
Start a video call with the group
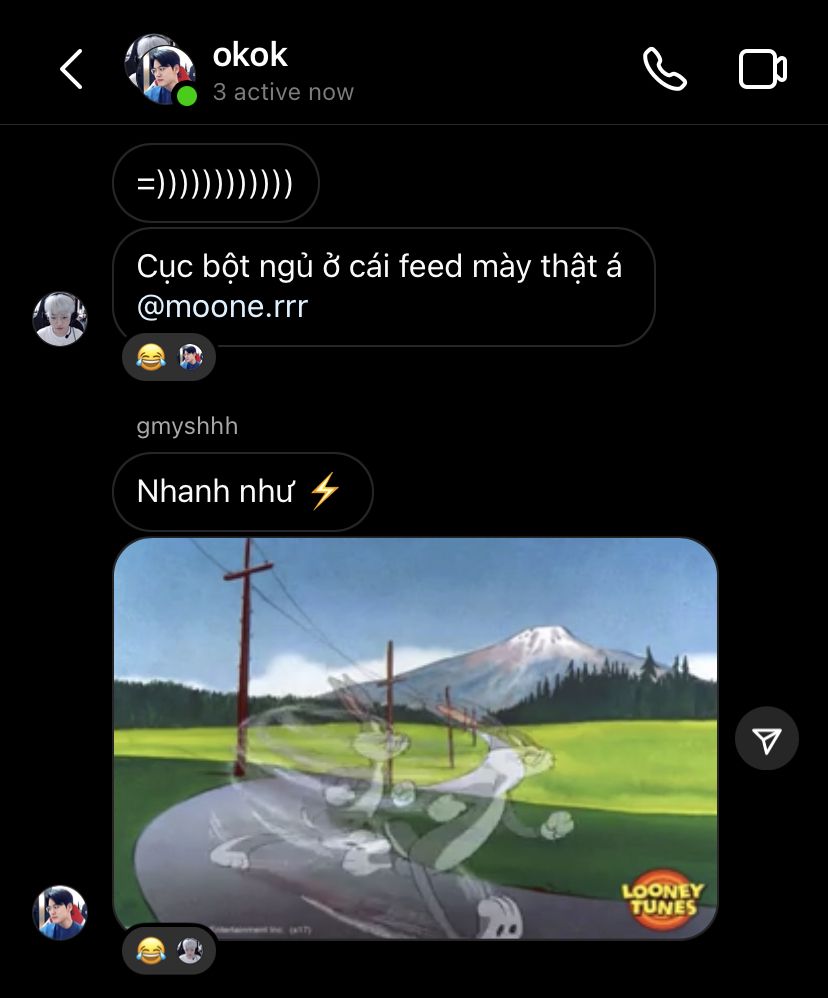762,70
